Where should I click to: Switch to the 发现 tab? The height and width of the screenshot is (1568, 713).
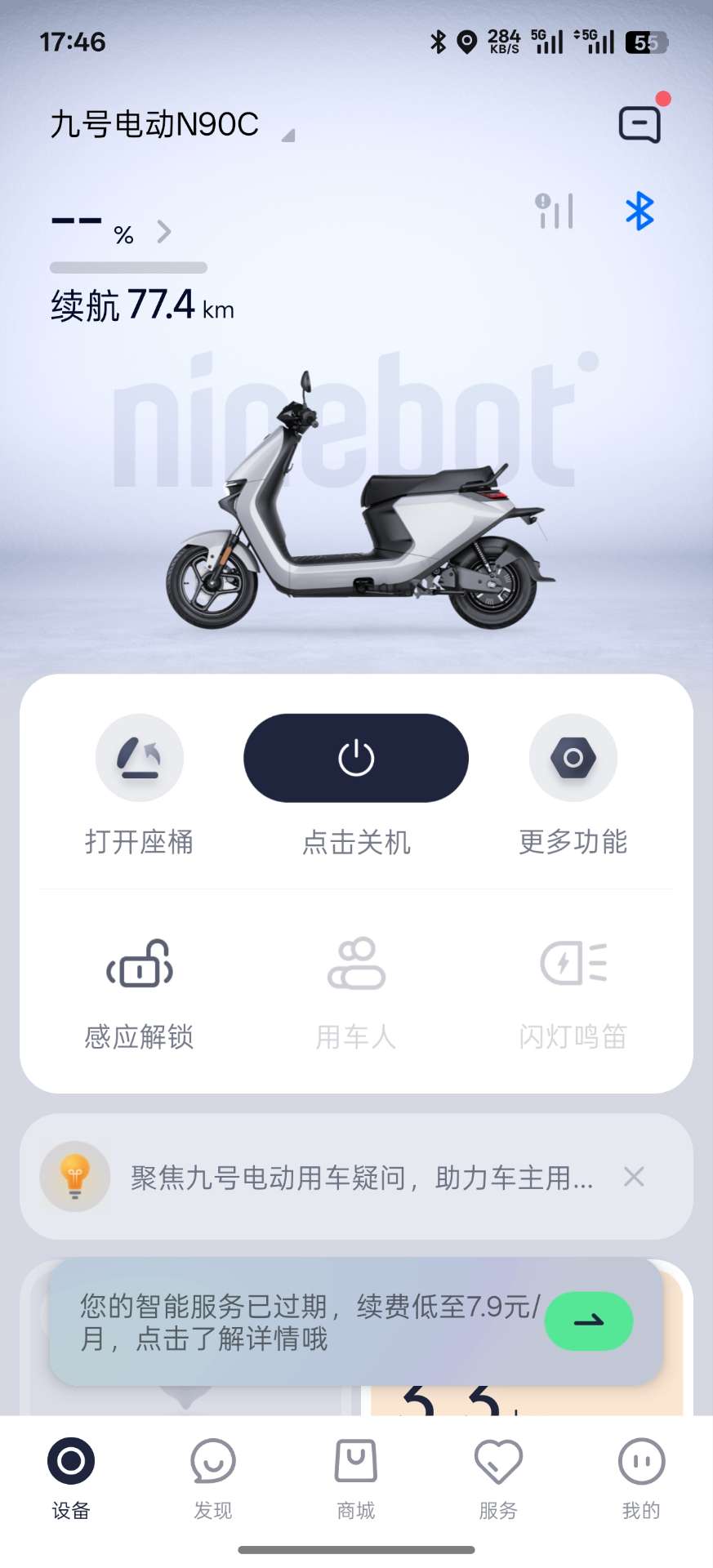click(x=213, y=1478)
